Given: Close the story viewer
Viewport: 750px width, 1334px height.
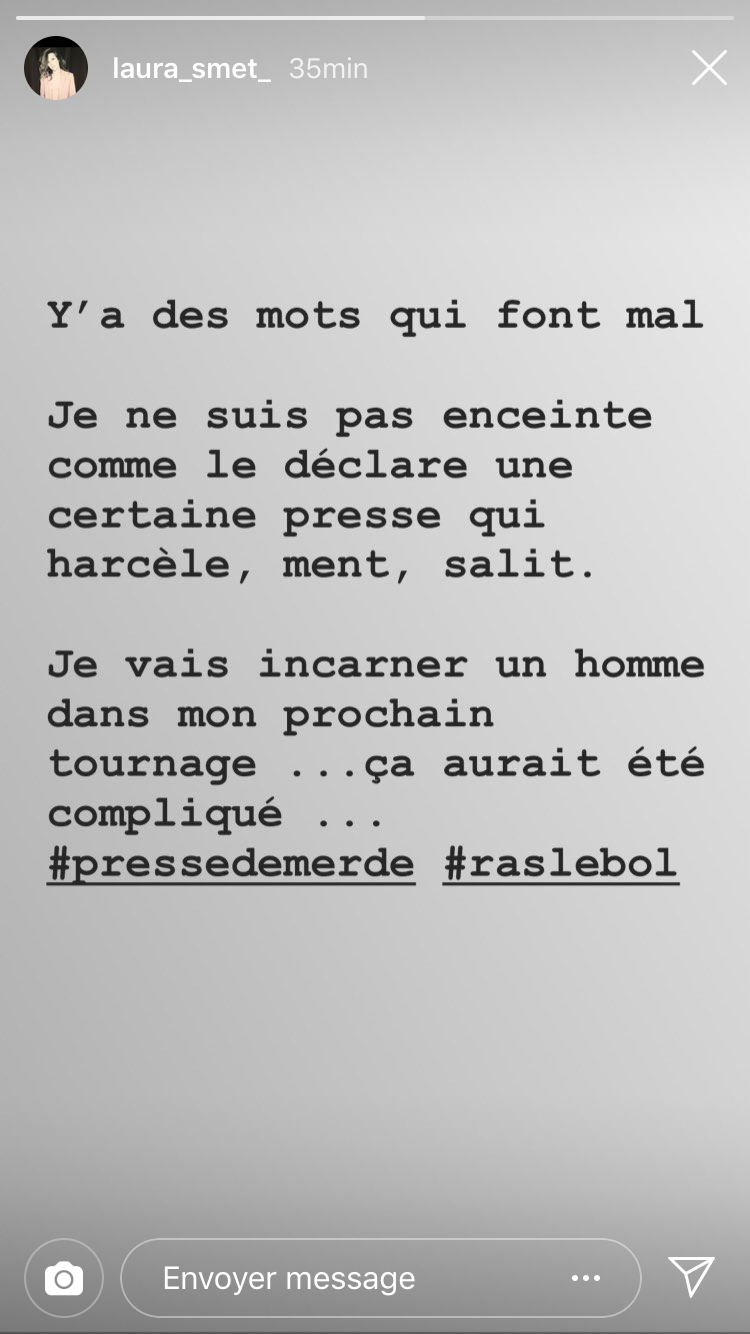Looking at the screenshot, I should tap(709, 68).
